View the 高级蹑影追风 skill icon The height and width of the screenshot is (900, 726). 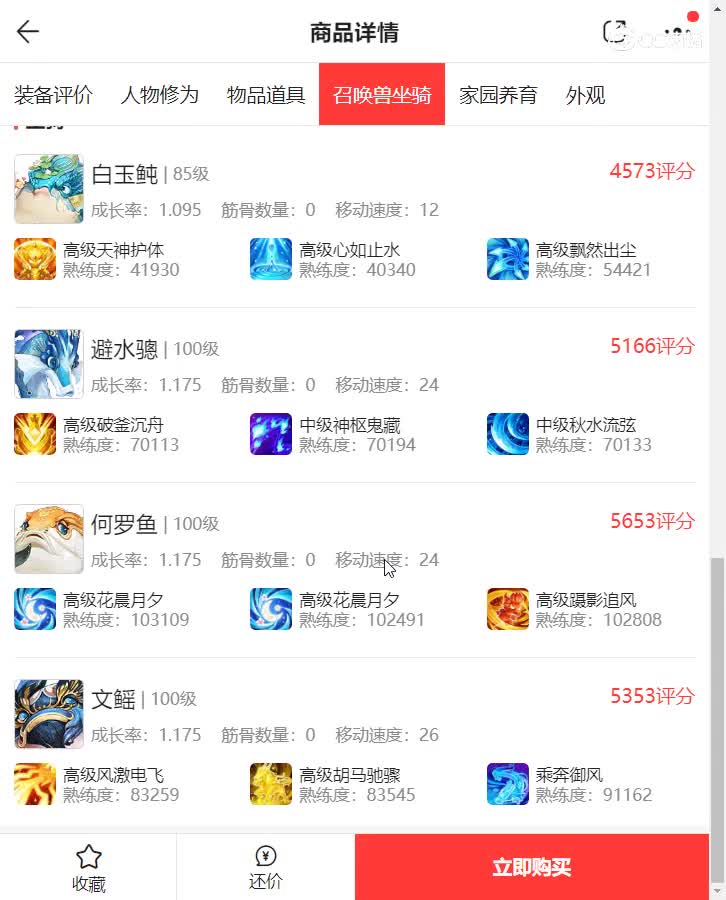(x=507, y=609)
